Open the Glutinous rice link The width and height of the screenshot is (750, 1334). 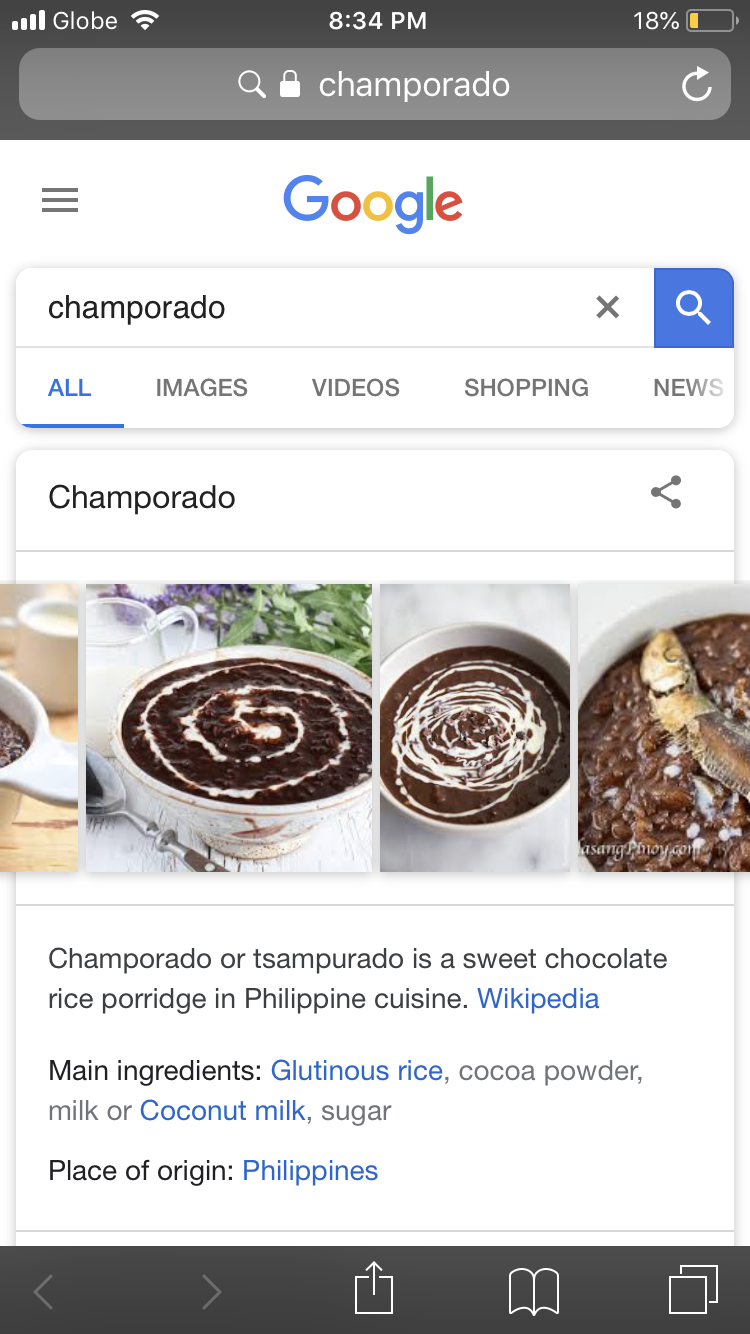click(357, 1071)
